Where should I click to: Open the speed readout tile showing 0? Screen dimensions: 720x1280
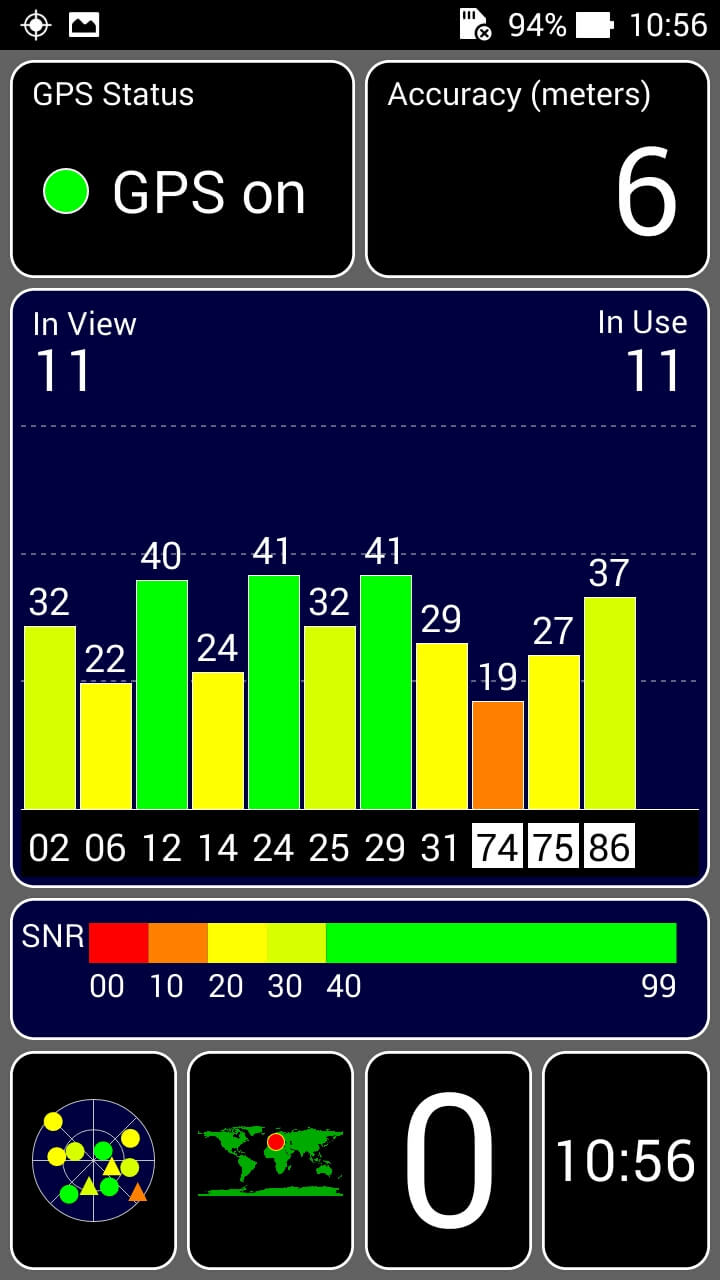coord(448,1159)
